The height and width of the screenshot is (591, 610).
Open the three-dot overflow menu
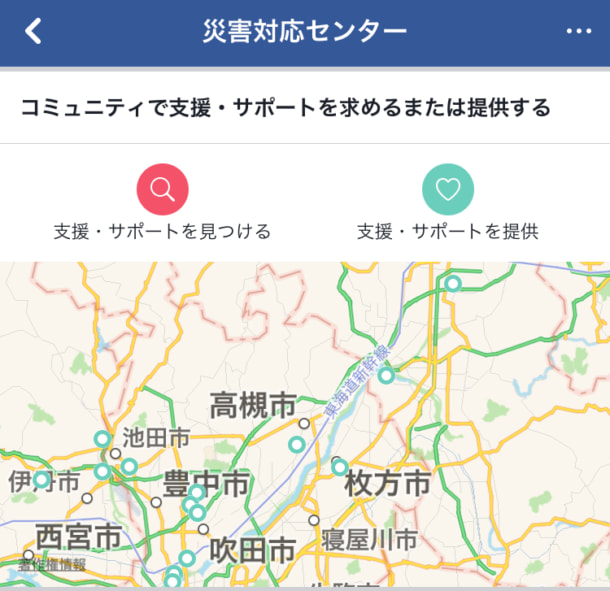pyautogui.click(x=579, y=31)
